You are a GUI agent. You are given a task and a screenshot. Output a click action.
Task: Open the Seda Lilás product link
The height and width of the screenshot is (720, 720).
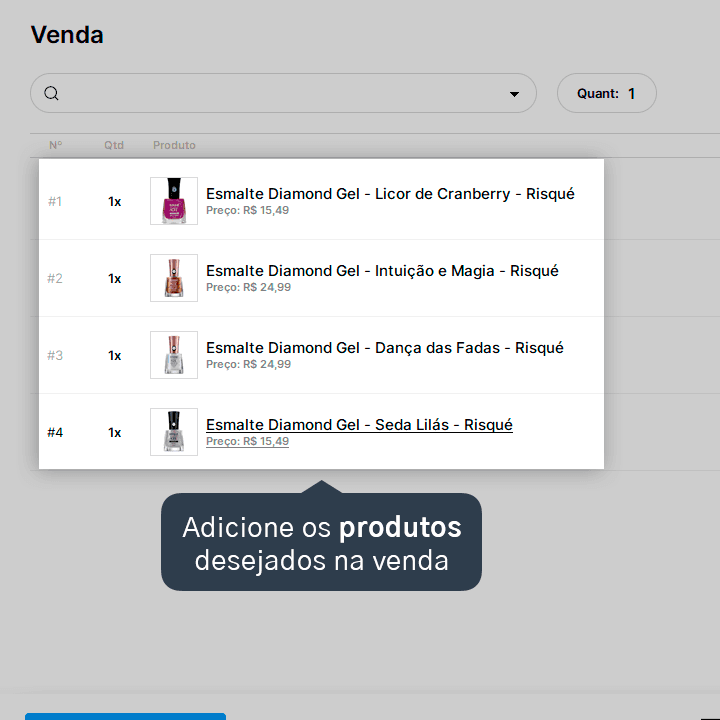(359, 425)
